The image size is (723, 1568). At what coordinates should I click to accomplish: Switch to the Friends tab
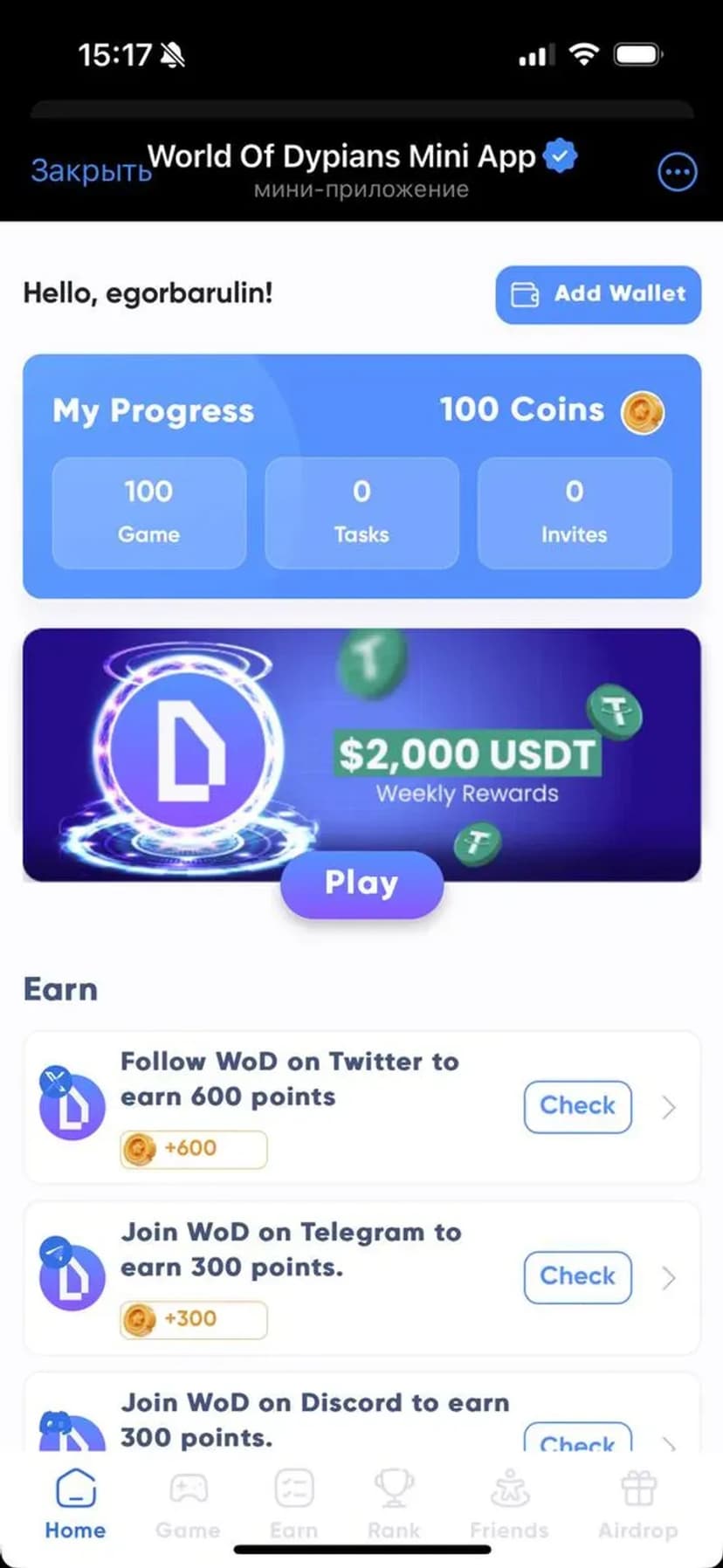pyautogui.click(x=509, y=1503)
